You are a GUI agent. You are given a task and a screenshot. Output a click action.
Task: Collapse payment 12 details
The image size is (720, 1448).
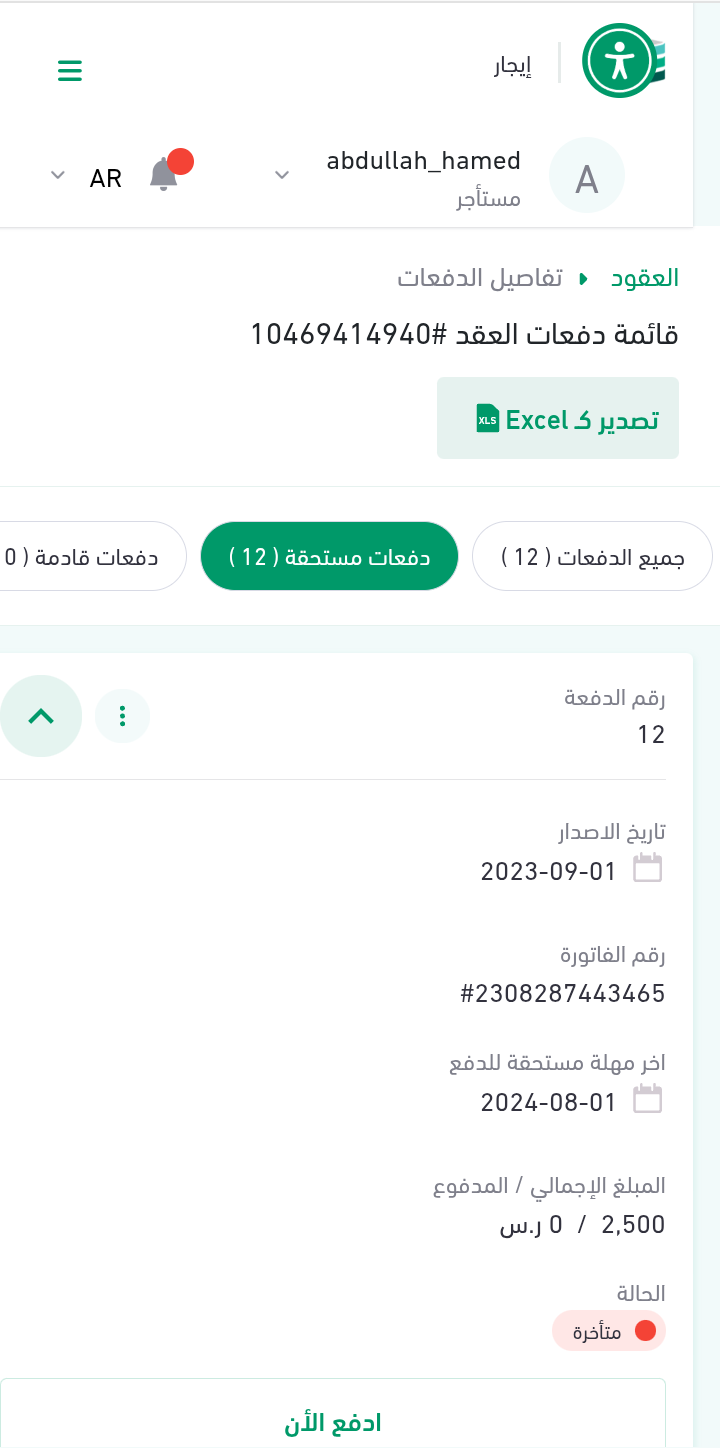[40, 716]
